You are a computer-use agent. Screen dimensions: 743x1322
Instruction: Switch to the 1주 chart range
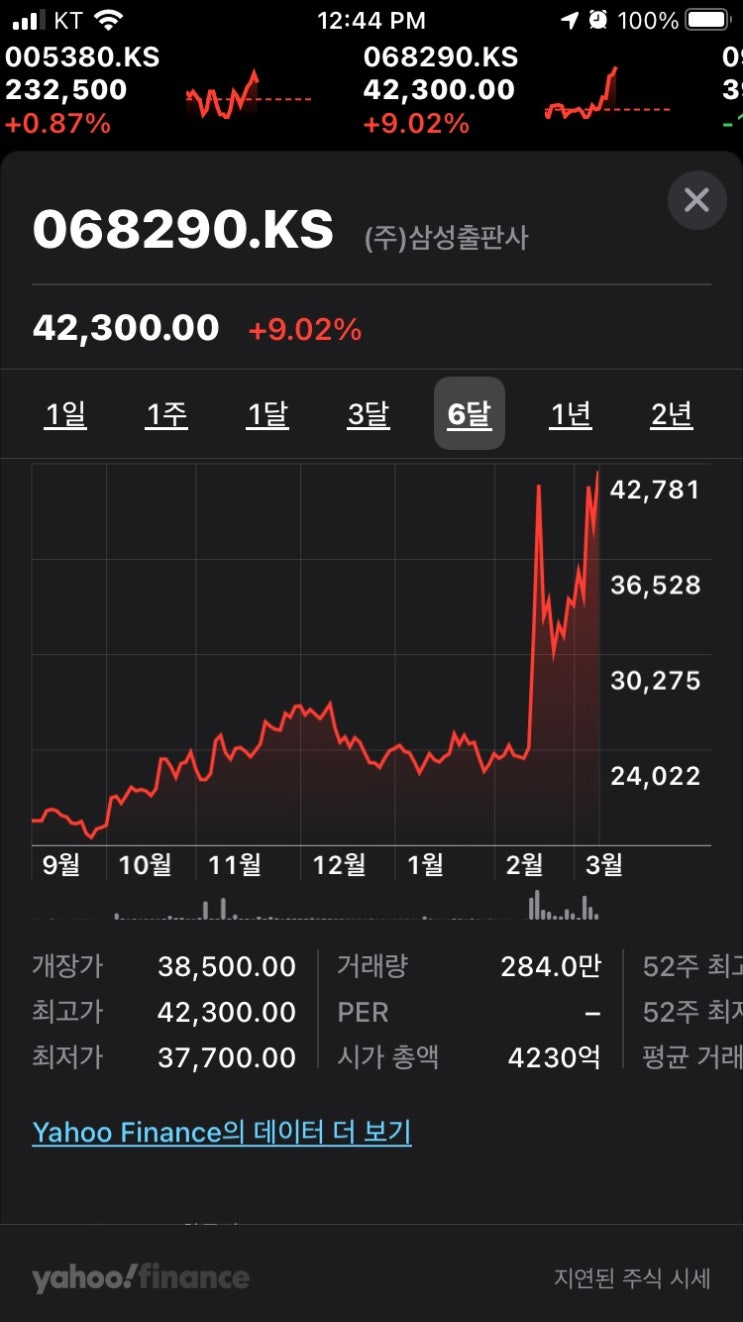click(166, 413)
